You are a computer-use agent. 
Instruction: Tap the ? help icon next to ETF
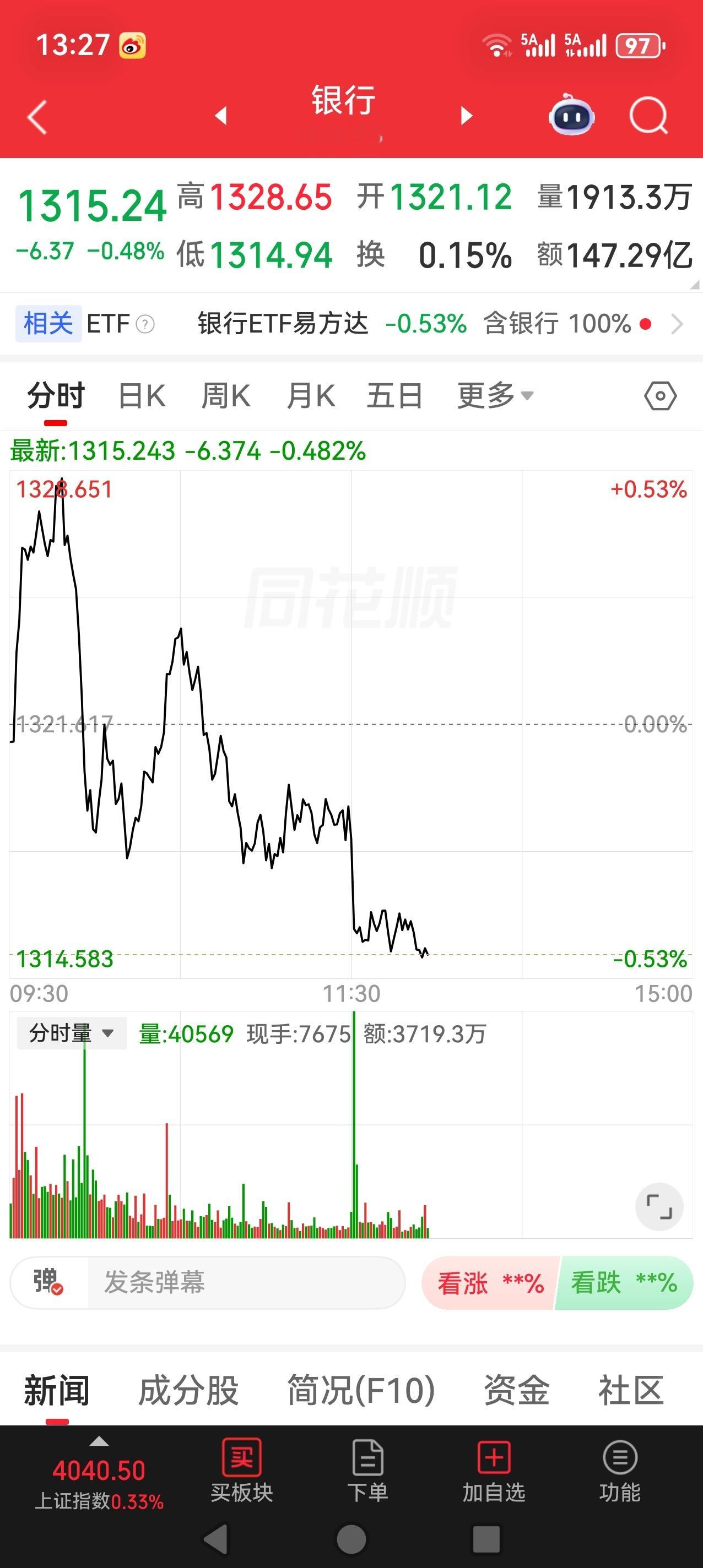click(x=144, y=323)
